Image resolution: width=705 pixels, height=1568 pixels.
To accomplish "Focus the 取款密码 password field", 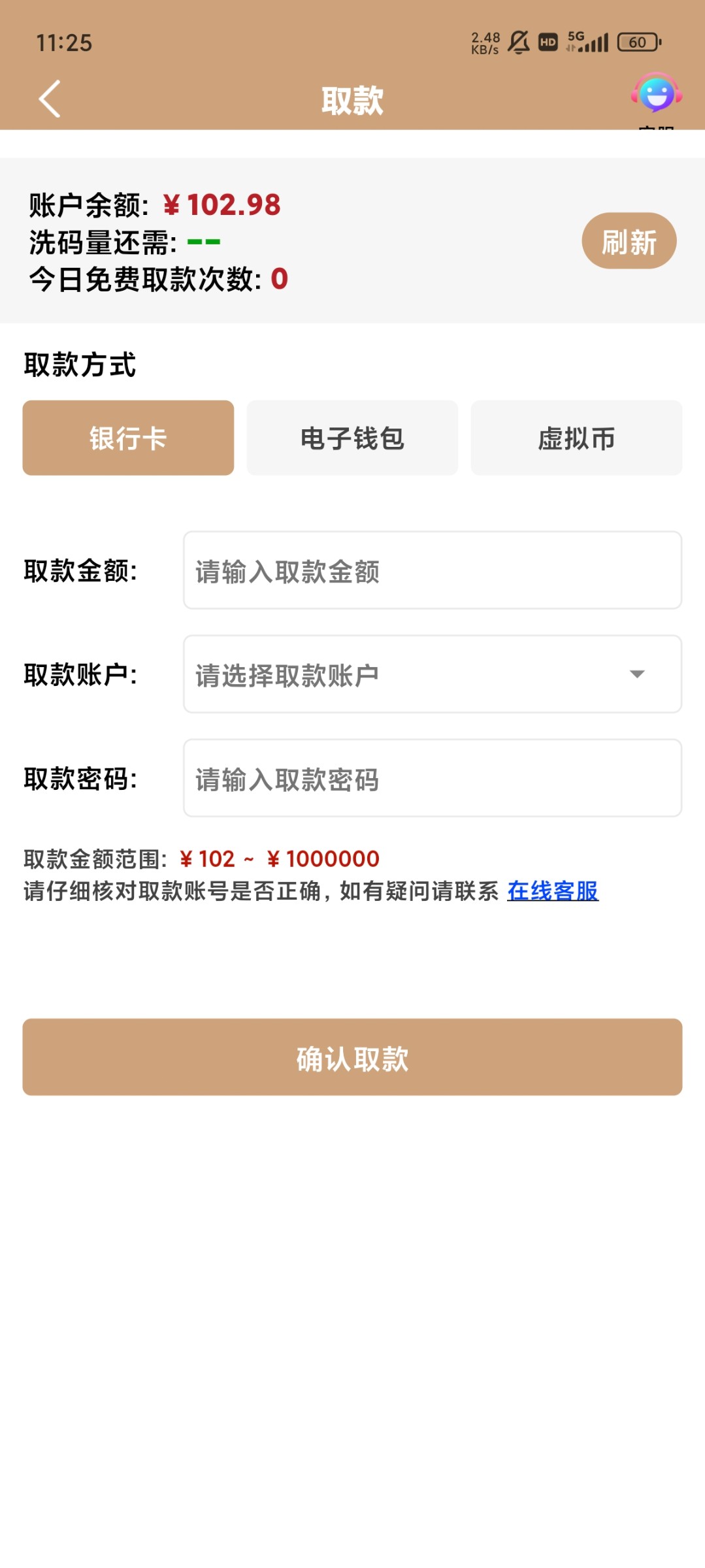I will (433, 778).
